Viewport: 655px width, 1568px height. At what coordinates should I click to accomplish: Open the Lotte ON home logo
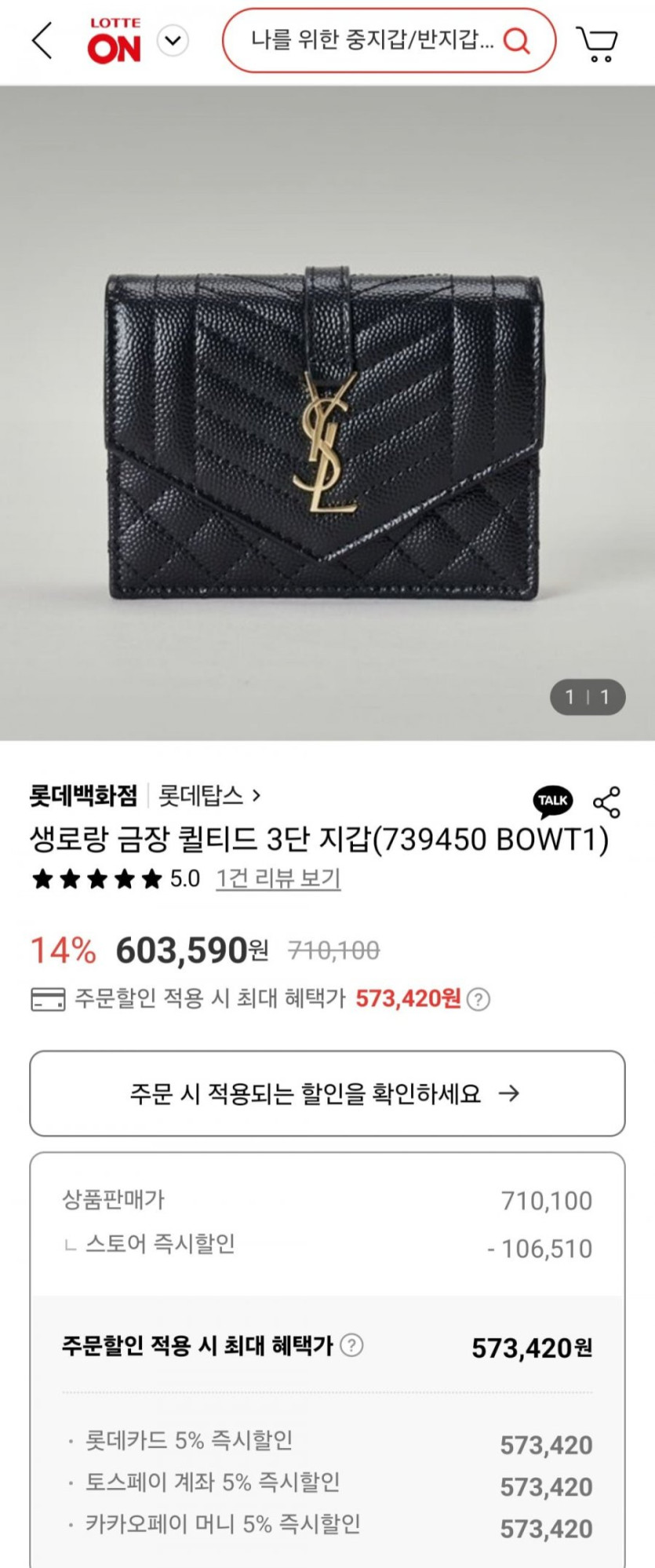click(115, 41)
